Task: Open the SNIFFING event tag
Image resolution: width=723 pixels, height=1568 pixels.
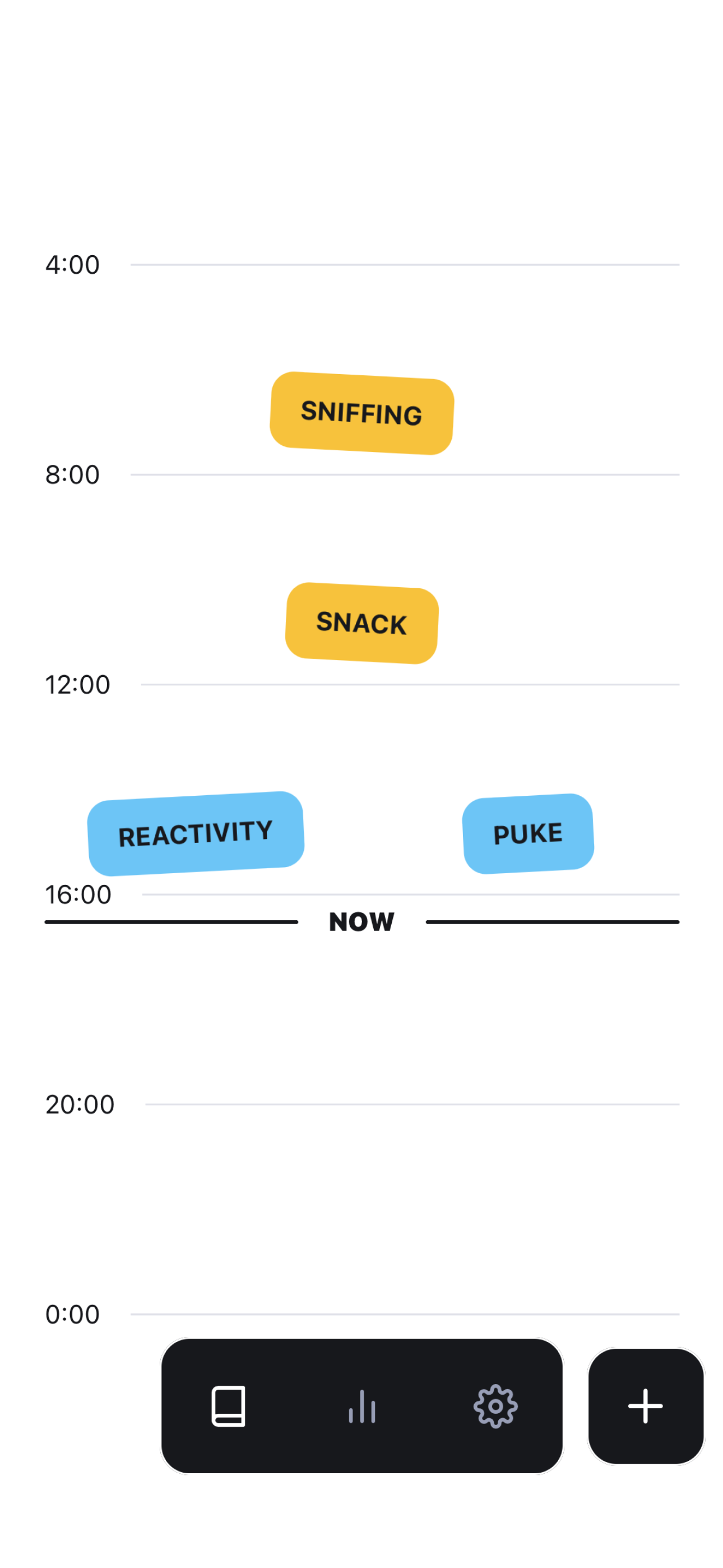Action: tap(361, 413)
